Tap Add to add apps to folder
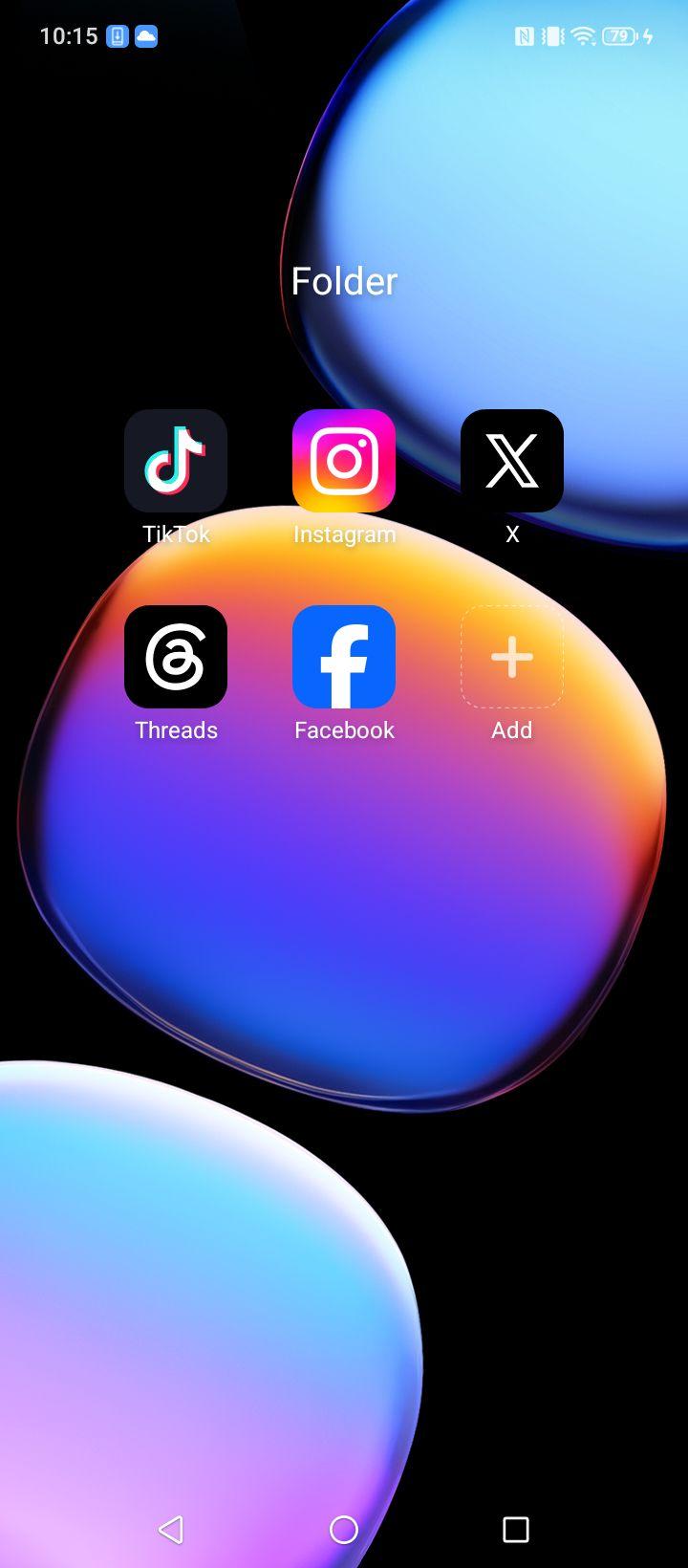The width and height of the screenshot is (688, 1568). click(512, 657)
